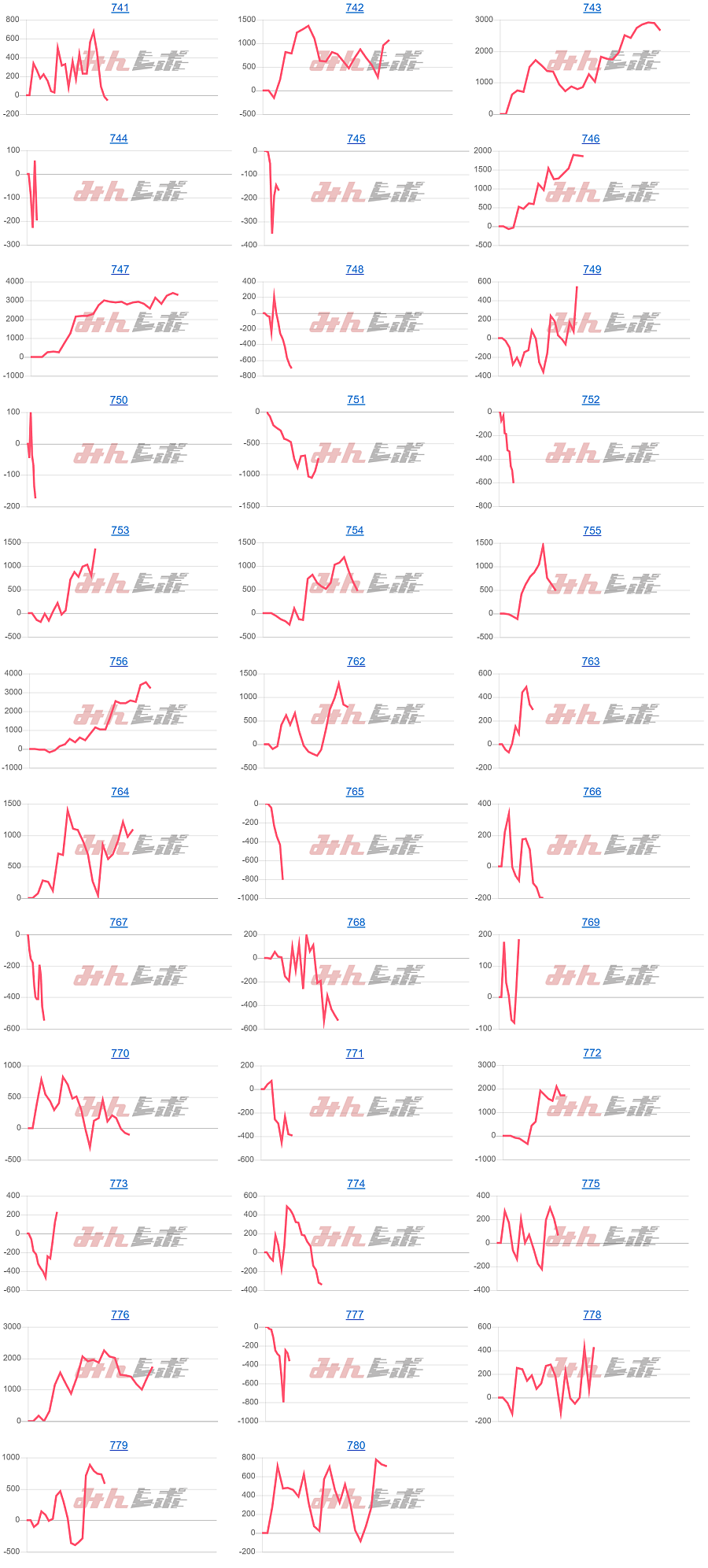Open the 747 link
The width and height of the screenshot is (708, 1568).
120,269
